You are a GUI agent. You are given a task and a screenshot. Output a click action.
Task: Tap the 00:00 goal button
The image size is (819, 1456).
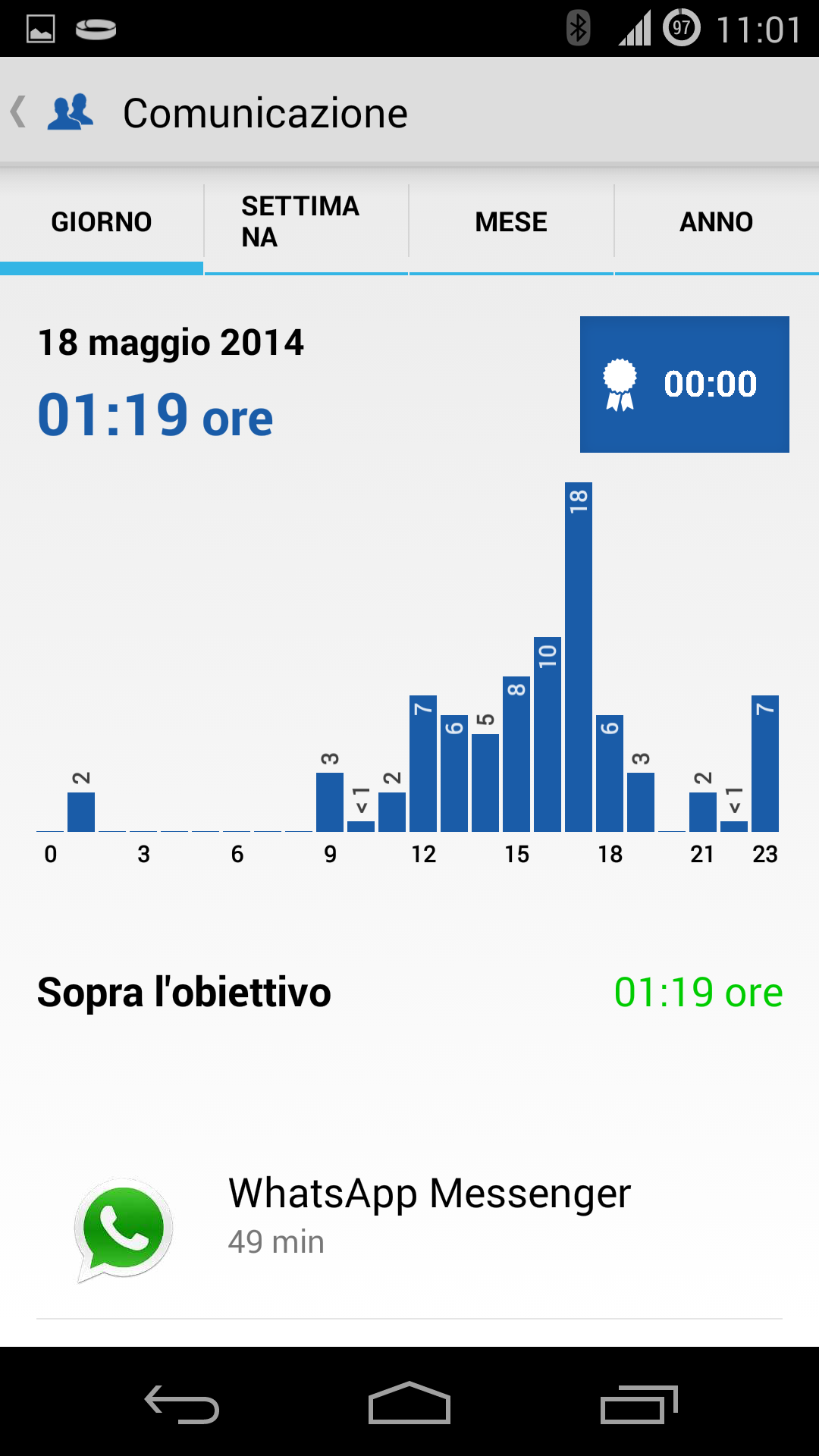[685, 384]
